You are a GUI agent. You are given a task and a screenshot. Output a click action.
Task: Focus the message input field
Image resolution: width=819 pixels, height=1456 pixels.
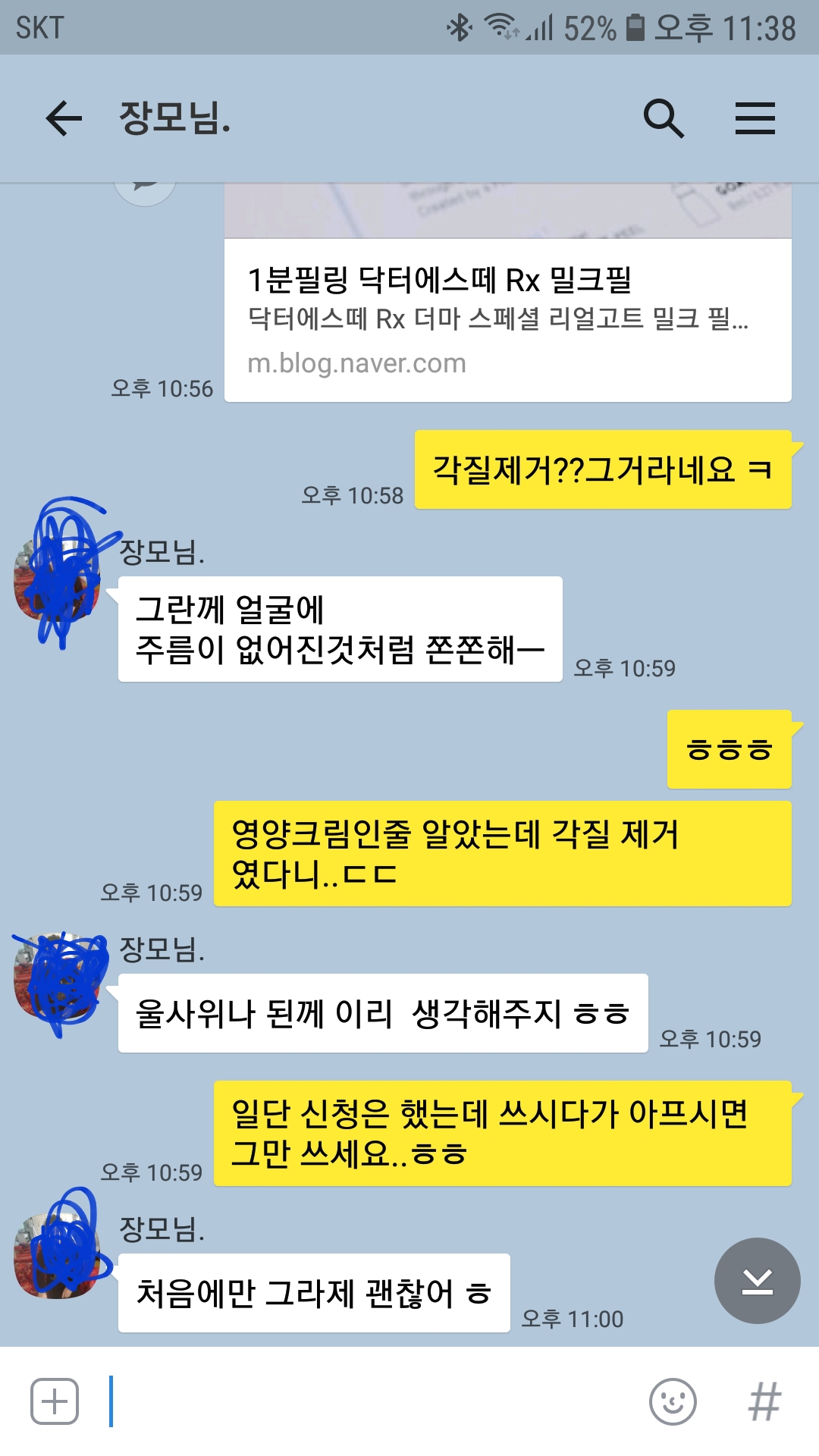point(372,1401)
